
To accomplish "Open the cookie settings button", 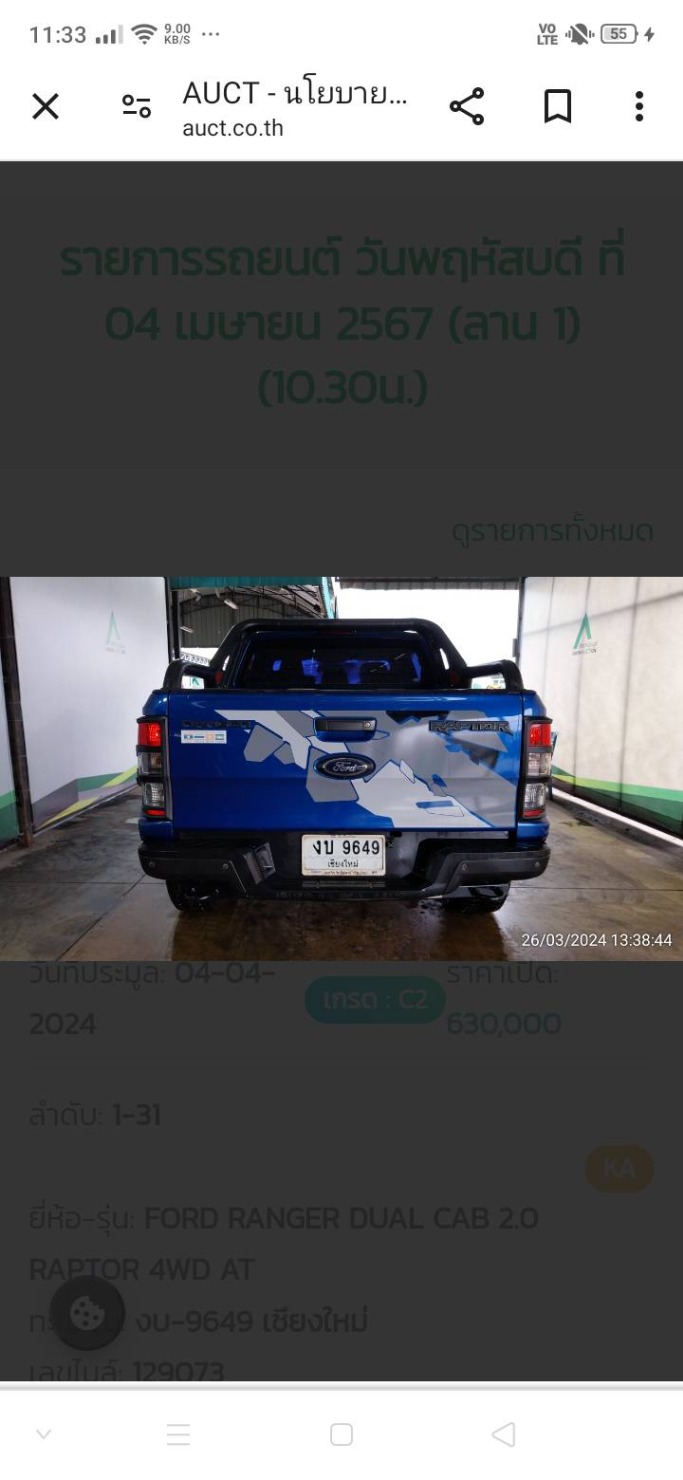I will [x=87, y=1313].
